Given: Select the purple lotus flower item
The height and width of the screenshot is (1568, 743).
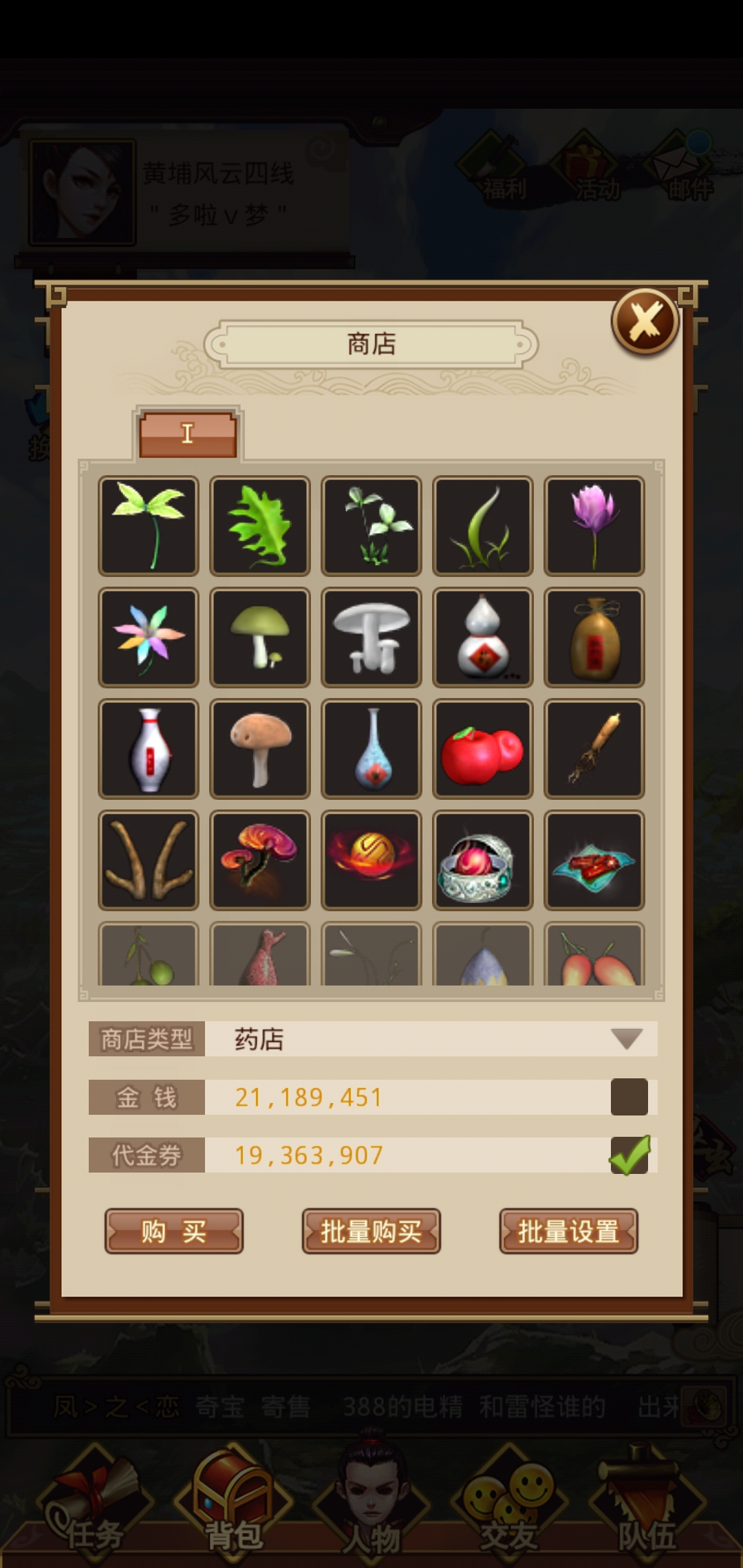Looking at the screenshot, I should click(594, 526).
